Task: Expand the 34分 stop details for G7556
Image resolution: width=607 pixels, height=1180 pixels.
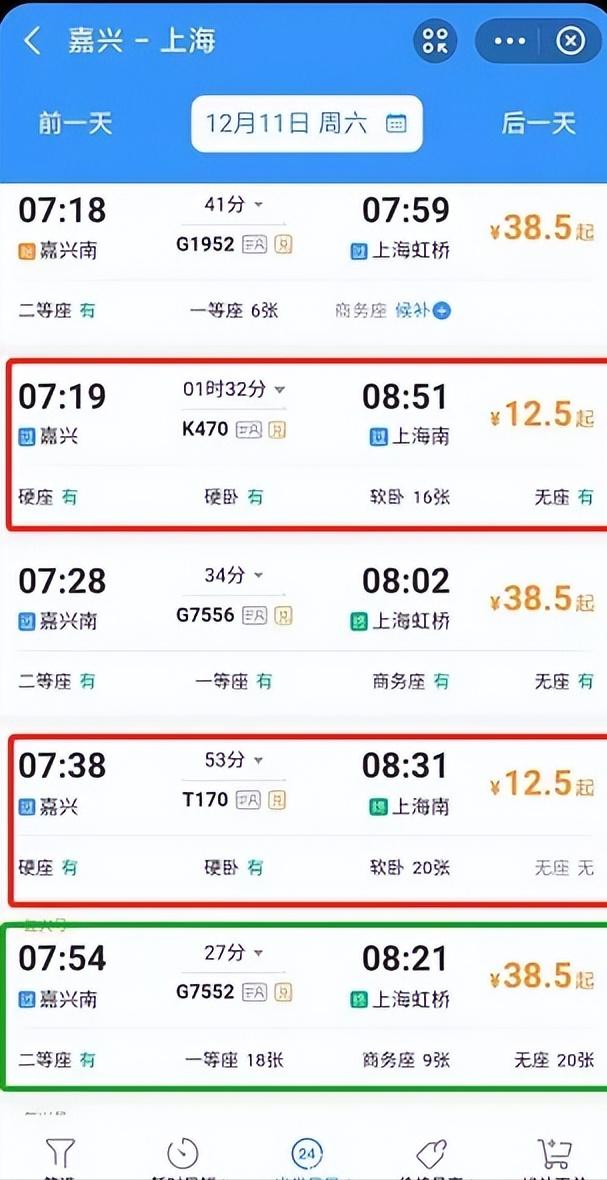Action: (x=234, y=576)
